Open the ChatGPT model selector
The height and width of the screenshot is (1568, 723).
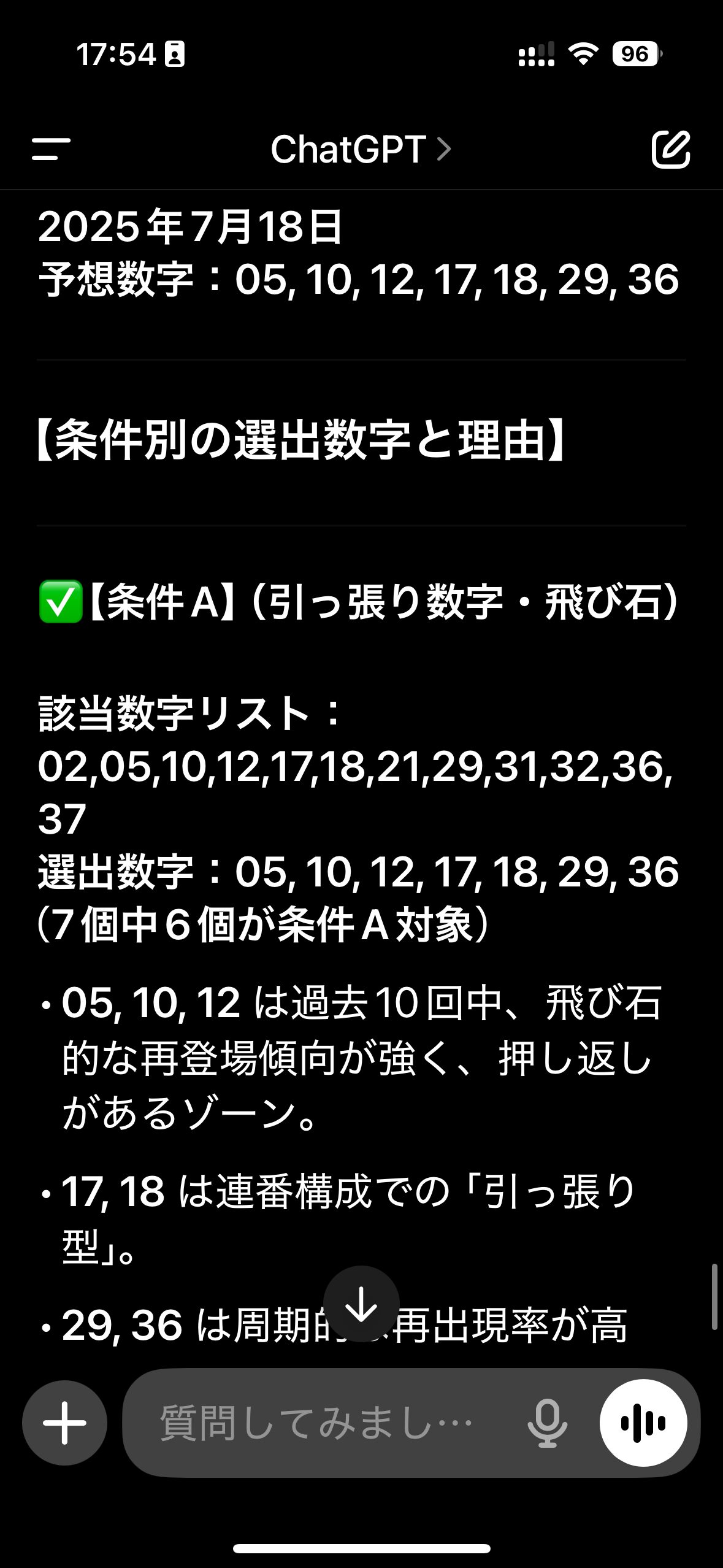pos(361,149)
